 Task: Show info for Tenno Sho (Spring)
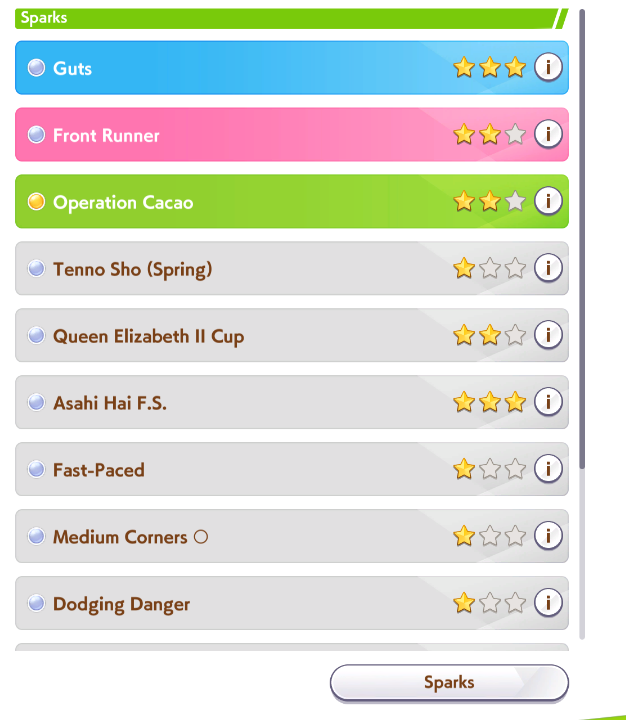(548, 268)
